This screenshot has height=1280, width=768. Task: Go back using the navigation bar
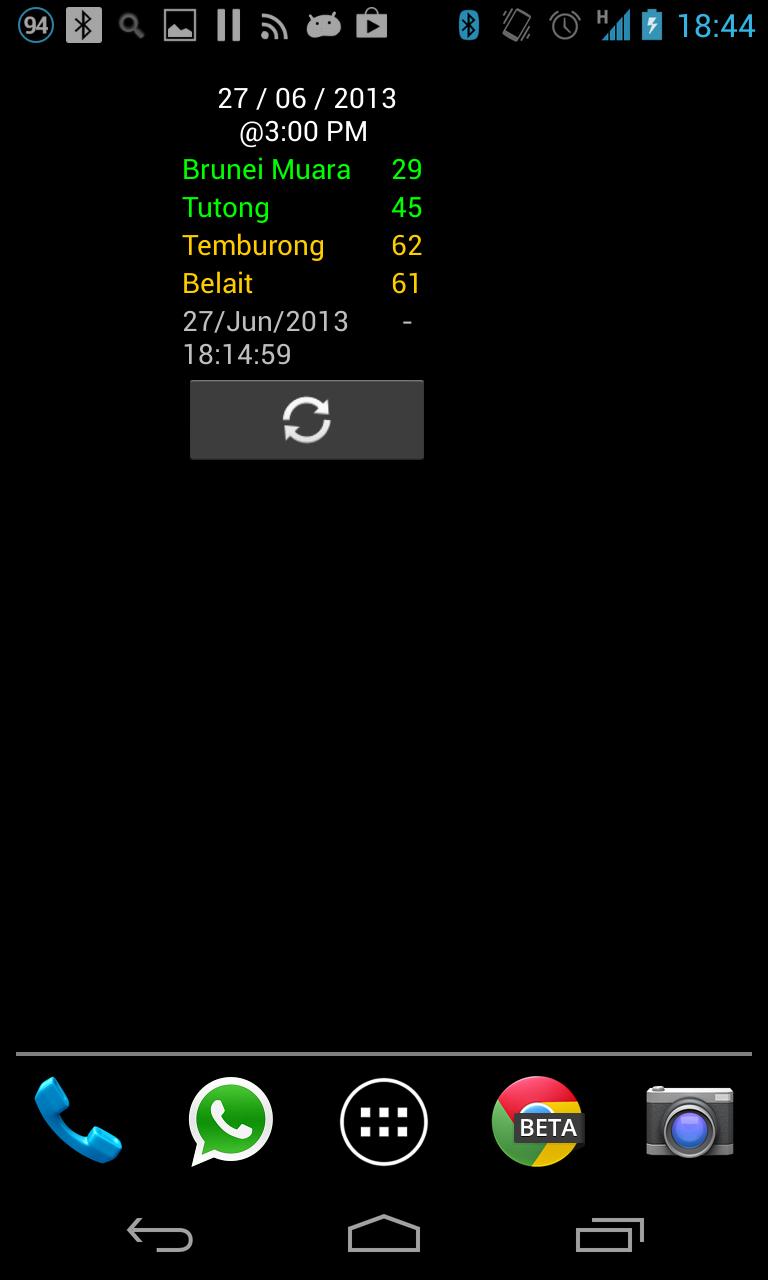click(160, 1235)
